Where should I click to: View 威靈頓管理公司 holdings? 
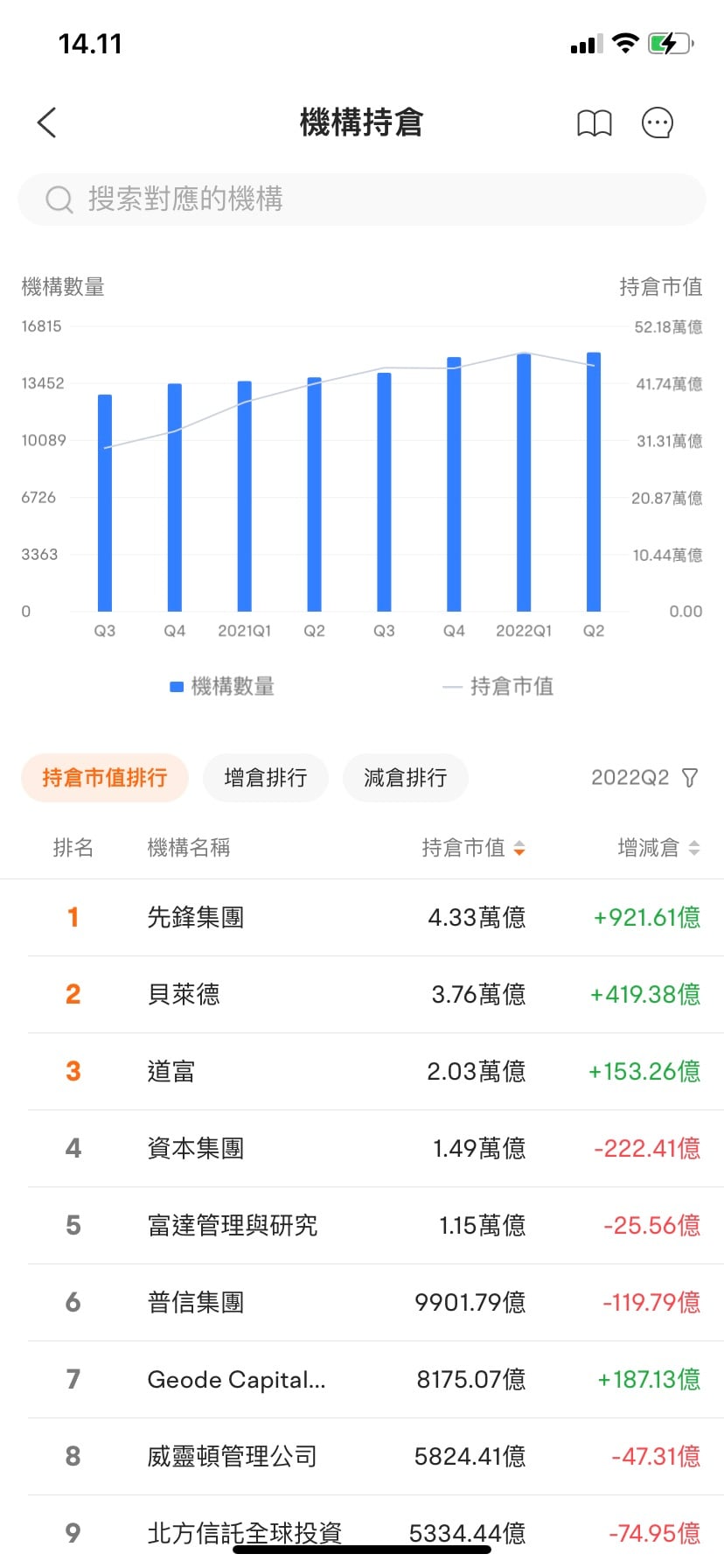coord(362,1456)
